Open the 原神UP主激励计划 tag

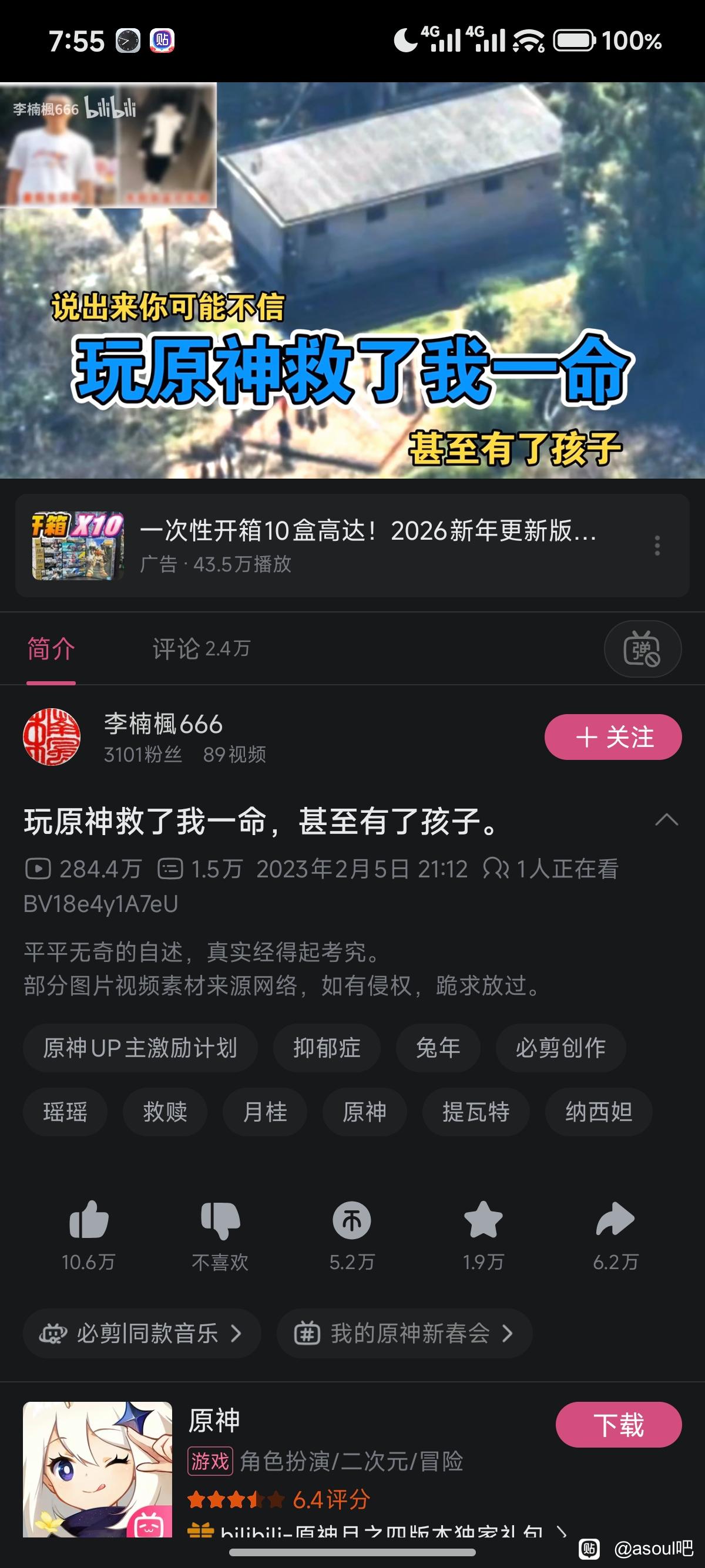140,1048
